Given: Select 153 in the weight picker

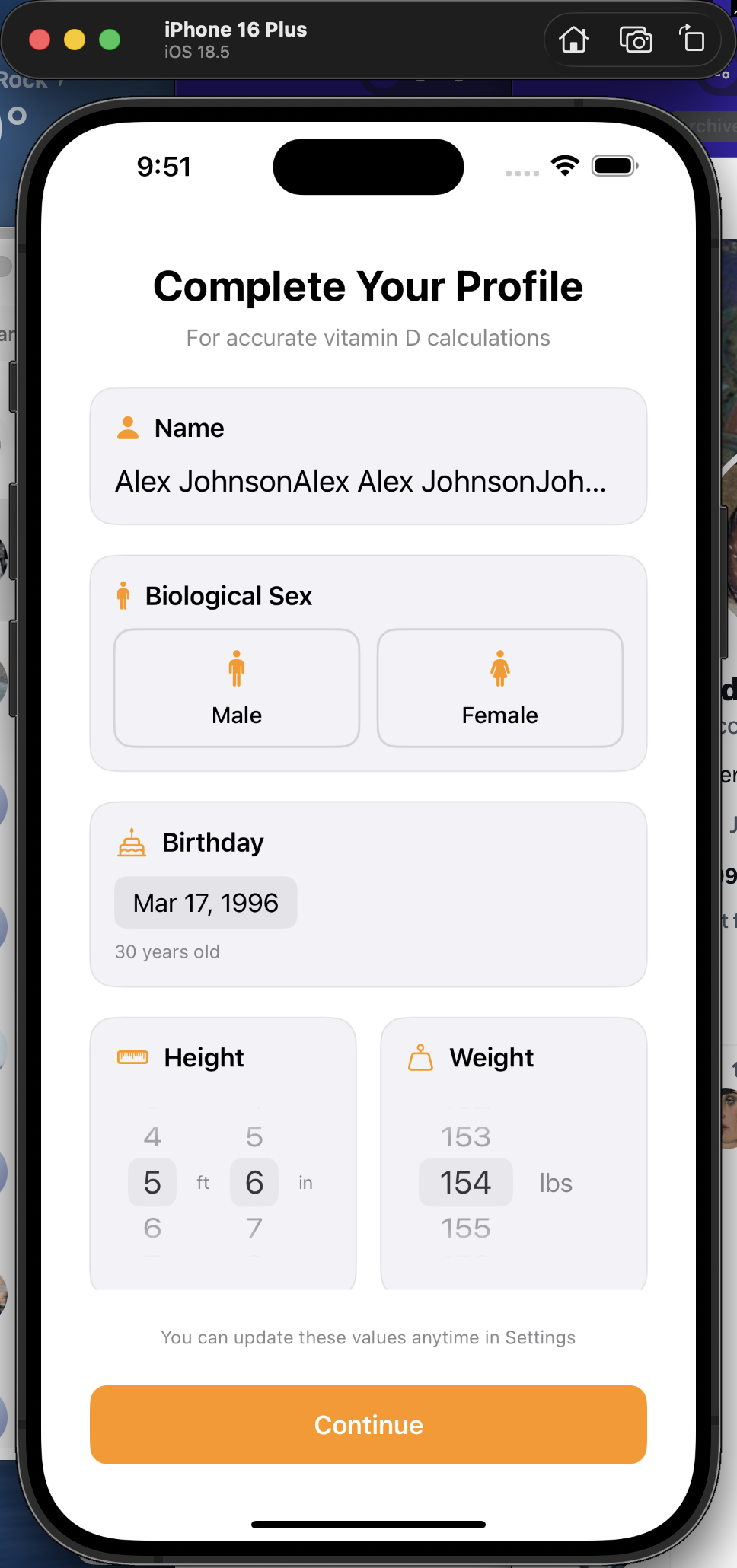Looking at the screenshot, I should [x=465, y=1137].
